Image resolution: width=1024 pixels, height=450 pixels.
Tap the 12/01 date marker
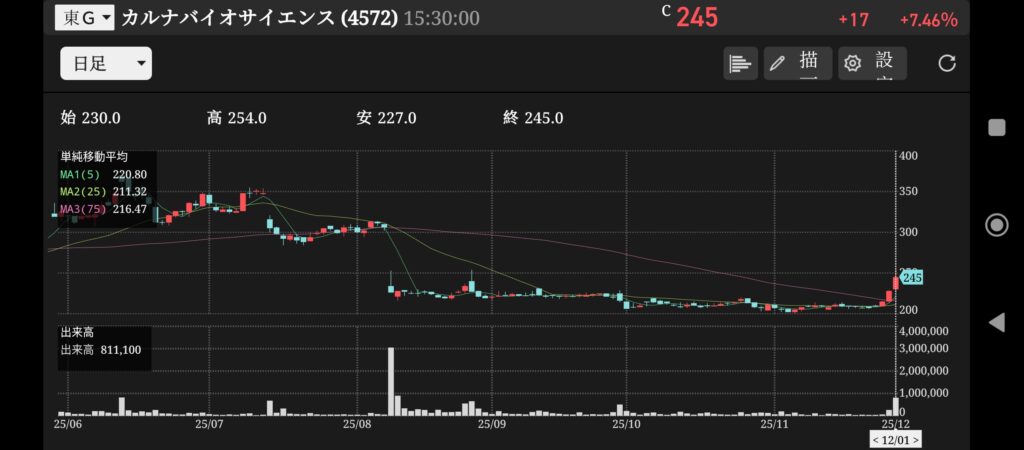pos(895,439)
